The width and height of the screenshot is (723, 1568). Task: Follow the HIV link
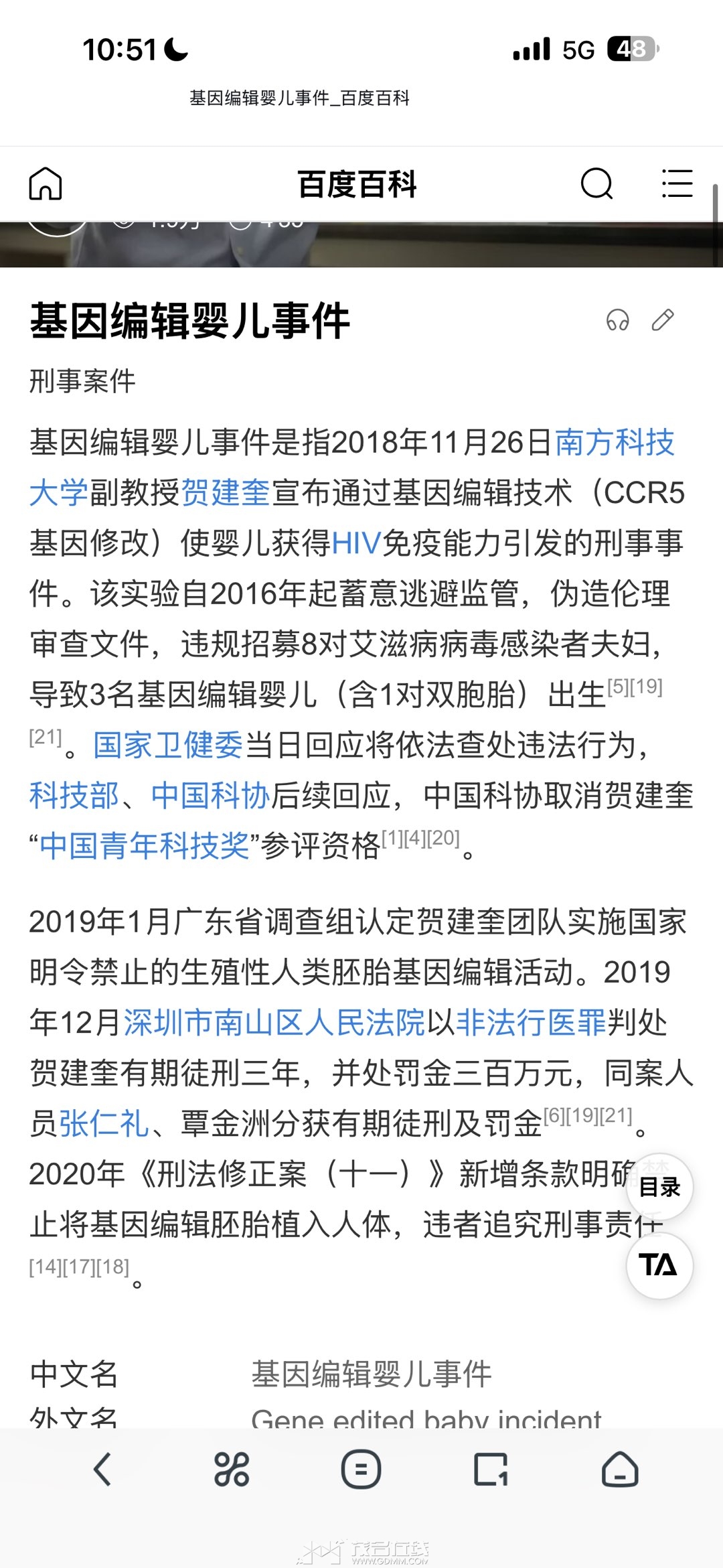pyautogui.click(x=356, y=543)
